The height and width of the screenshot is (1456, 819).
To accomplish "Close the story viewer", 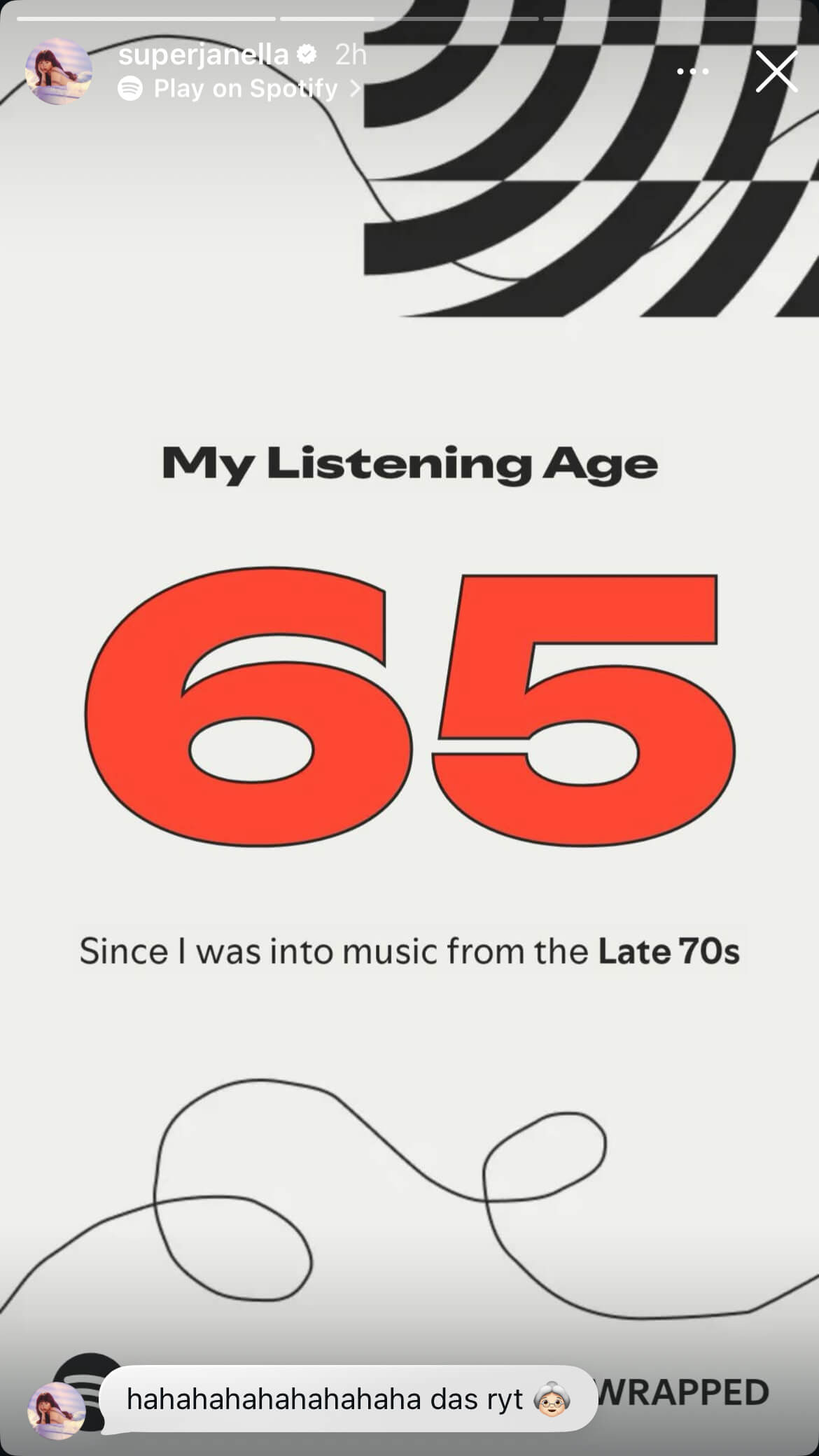I will point(776,71).
